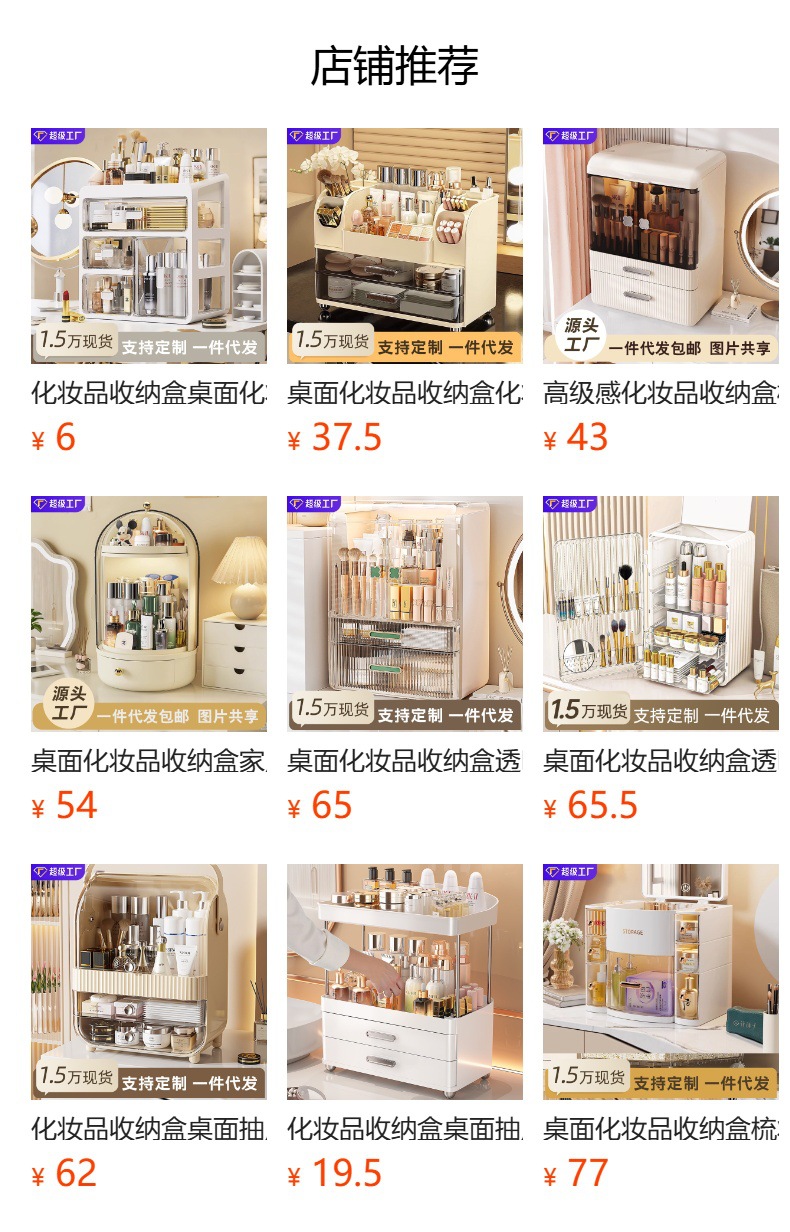
Task: View the product priced ¥65.5
Action: pyautogui.click(x=660, y=614)
